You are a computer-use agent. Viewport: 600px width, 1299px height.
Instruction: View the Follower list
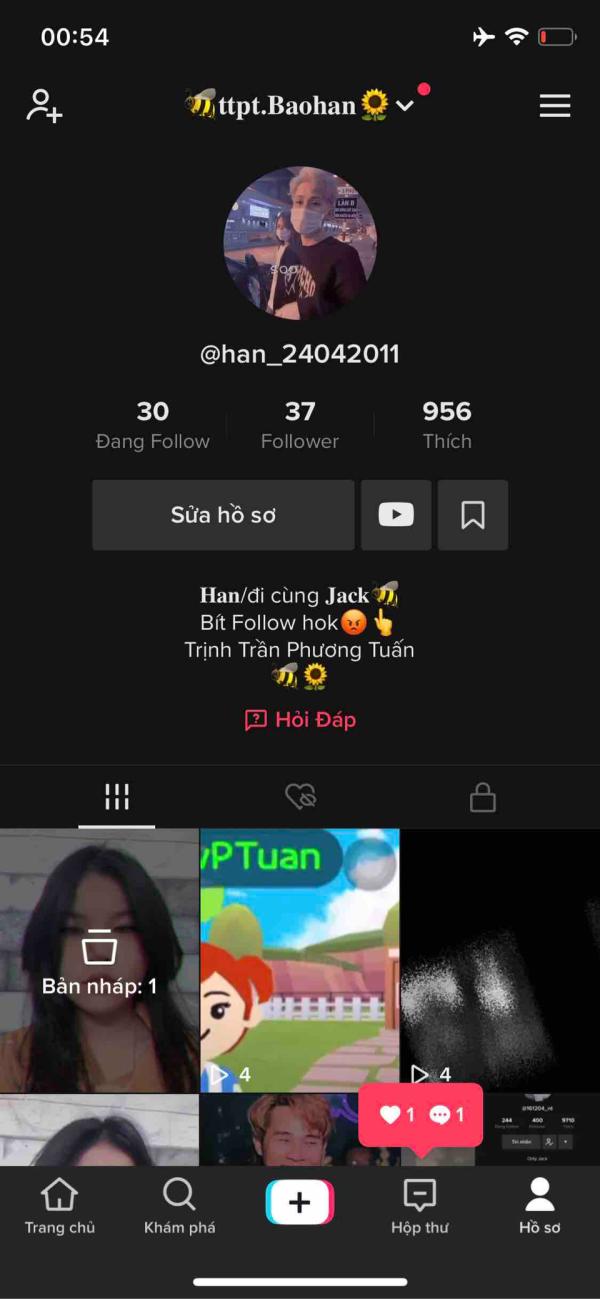point(300,426)
